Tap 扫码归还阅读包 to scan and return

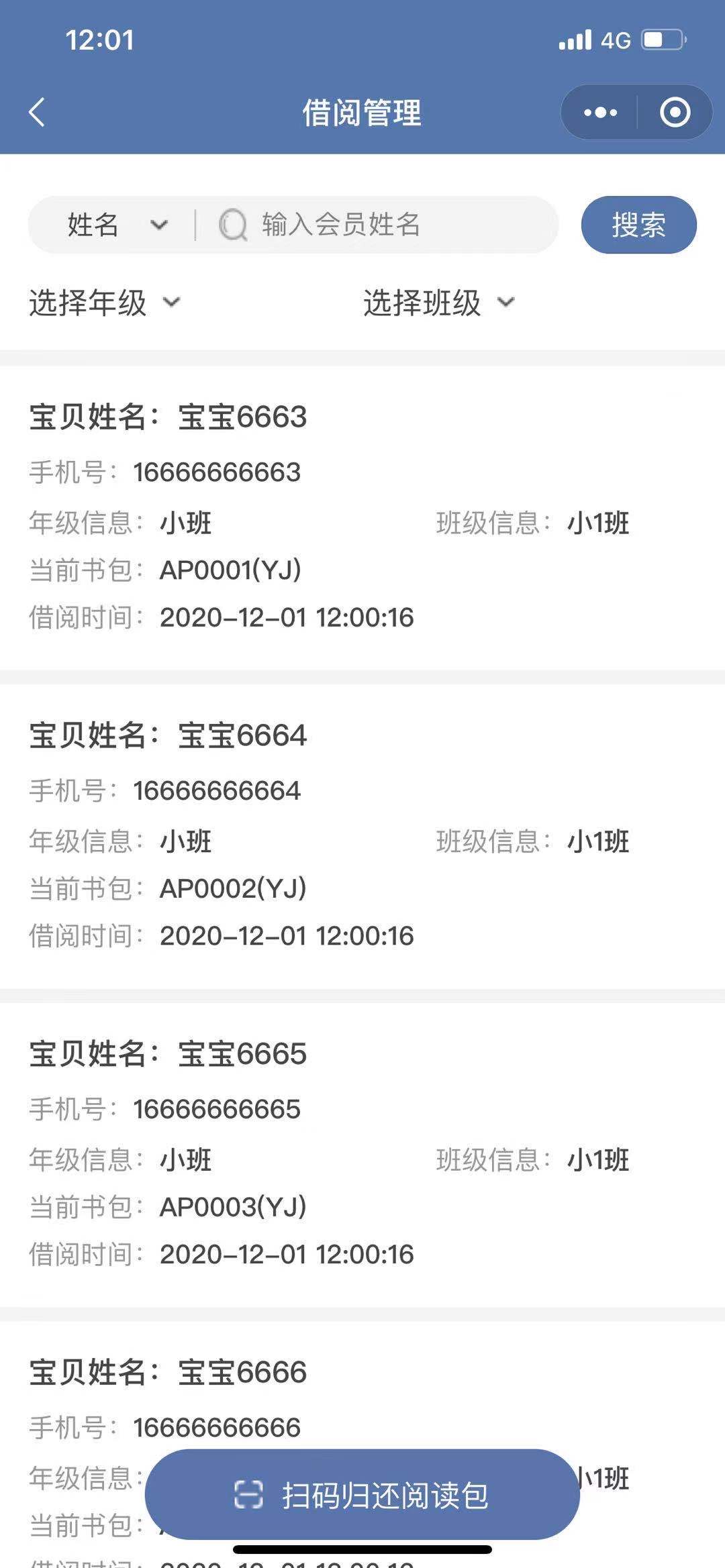(362, 1494)
